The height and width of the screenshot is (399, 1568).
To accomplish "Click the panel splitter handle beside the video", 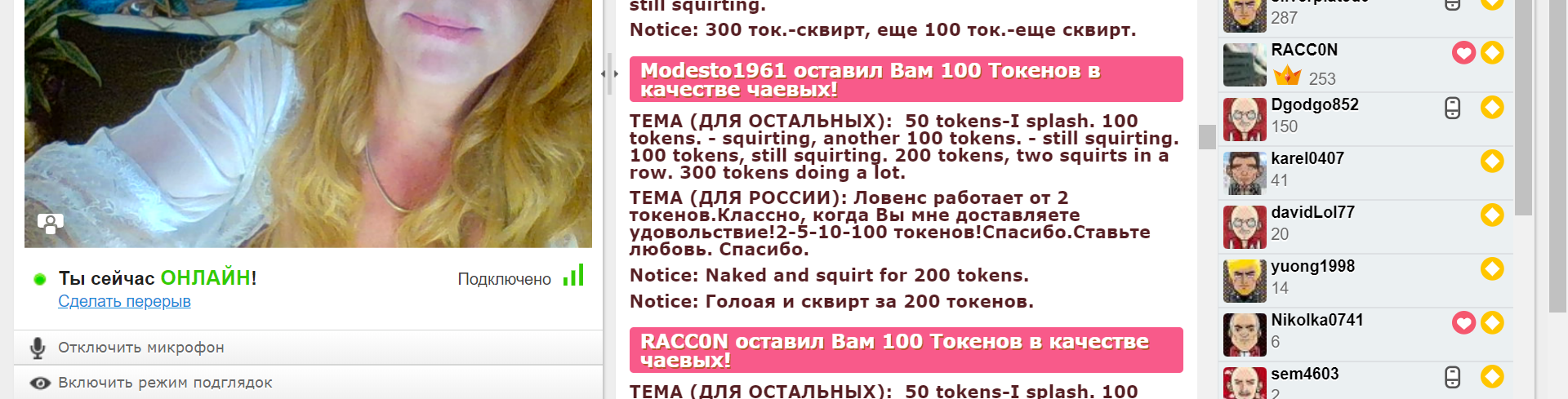I will (x=609, y=73).
